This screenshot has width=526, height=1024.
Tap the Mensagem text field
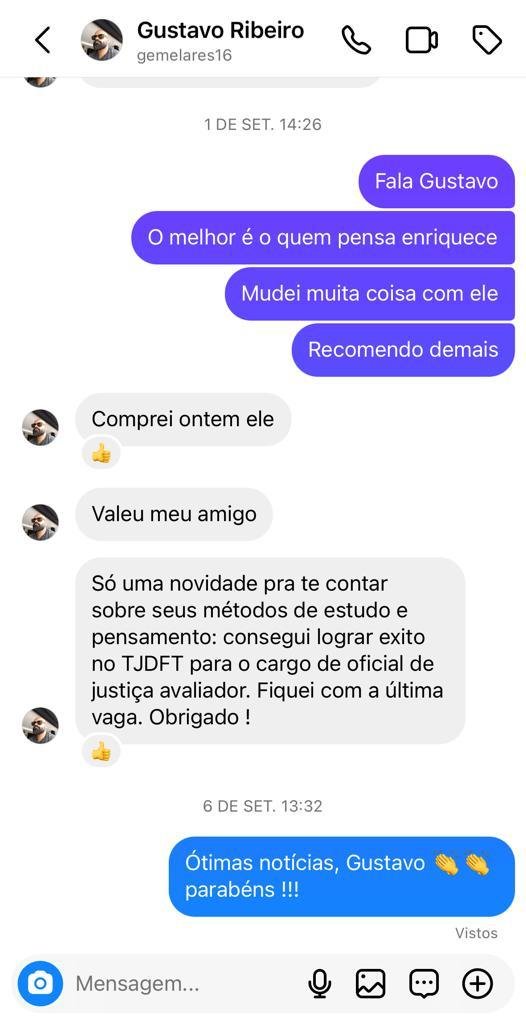[x=183, y=983]
